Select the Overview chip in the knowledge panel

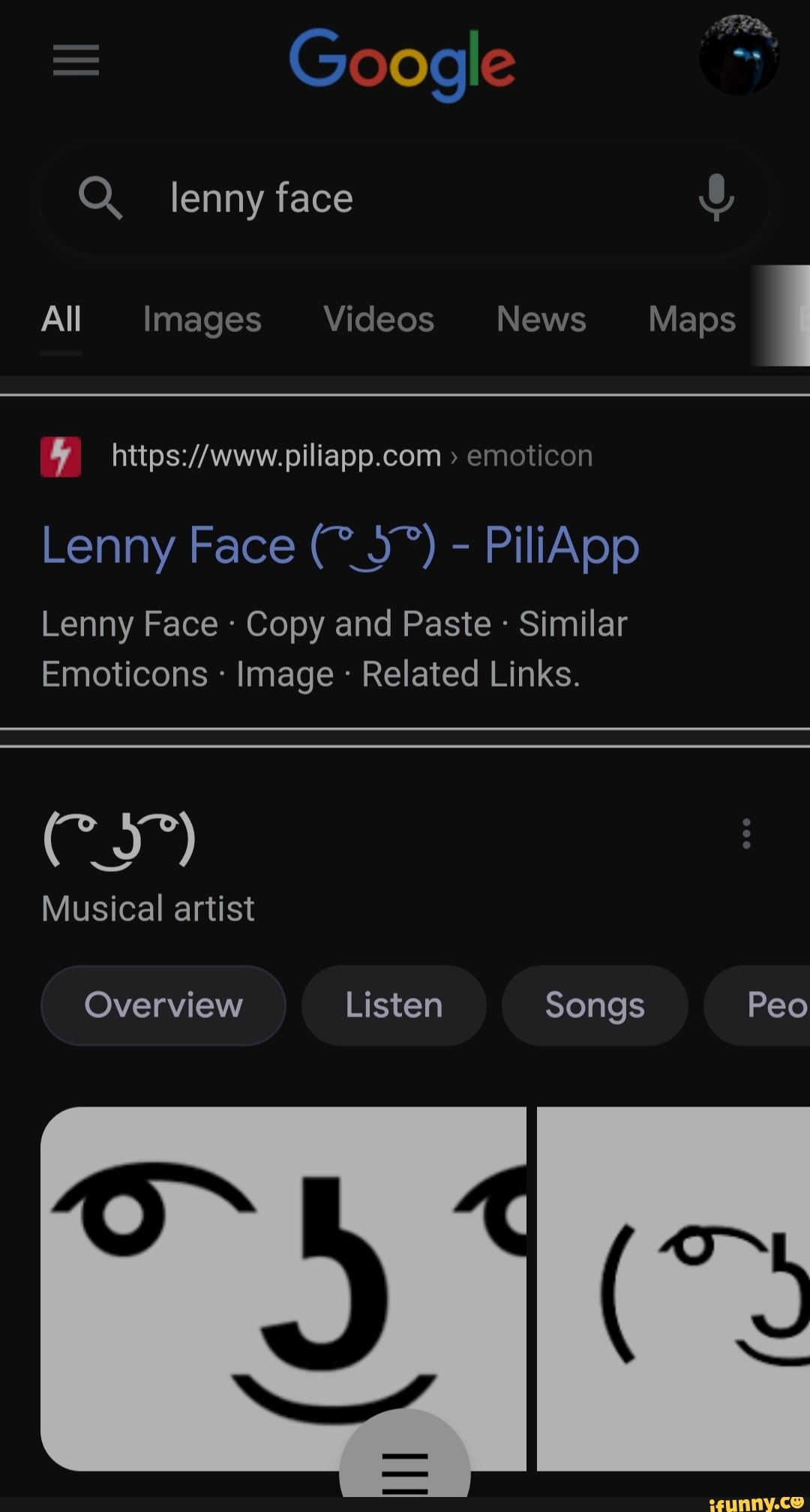pos(163,1005)
